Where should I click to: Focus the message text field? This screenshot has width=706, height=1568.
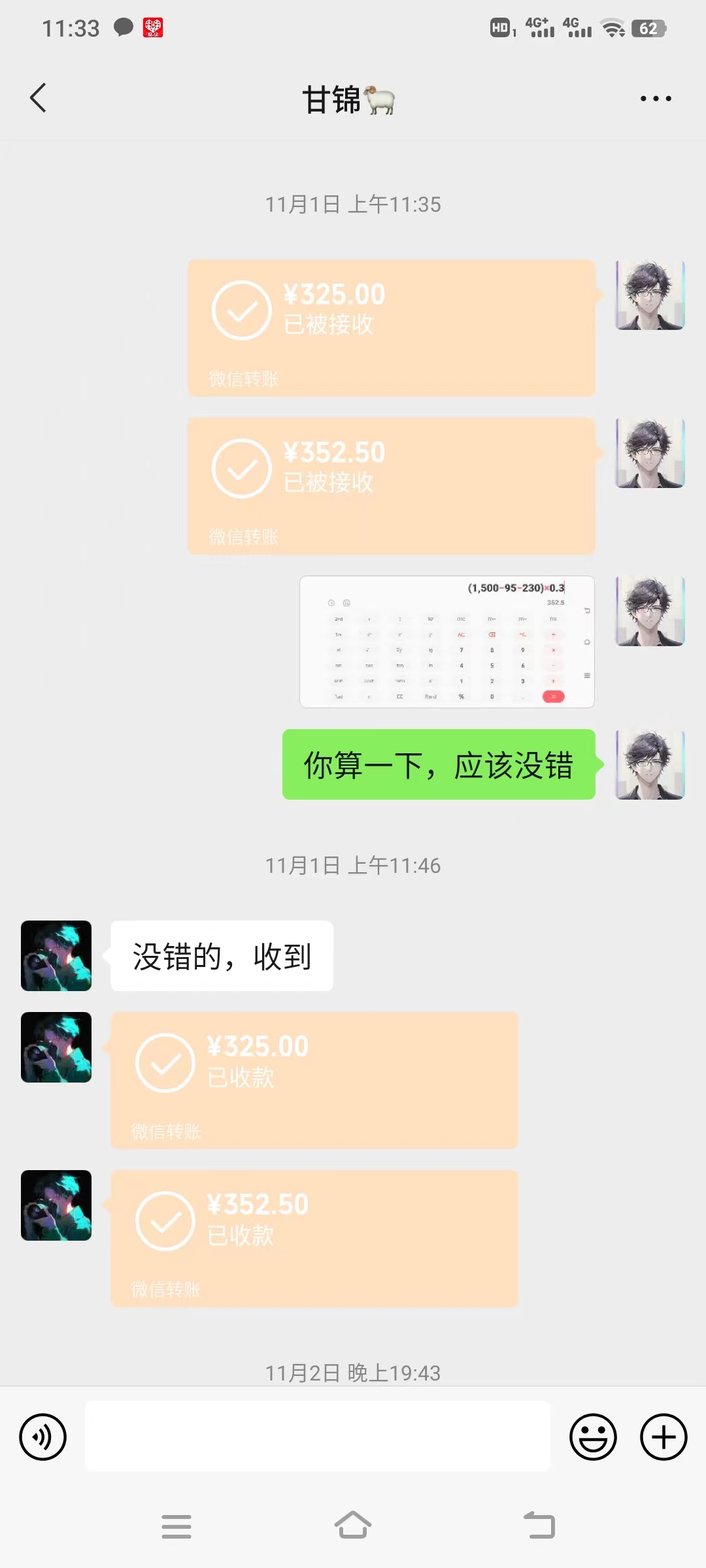point(317,1436)
